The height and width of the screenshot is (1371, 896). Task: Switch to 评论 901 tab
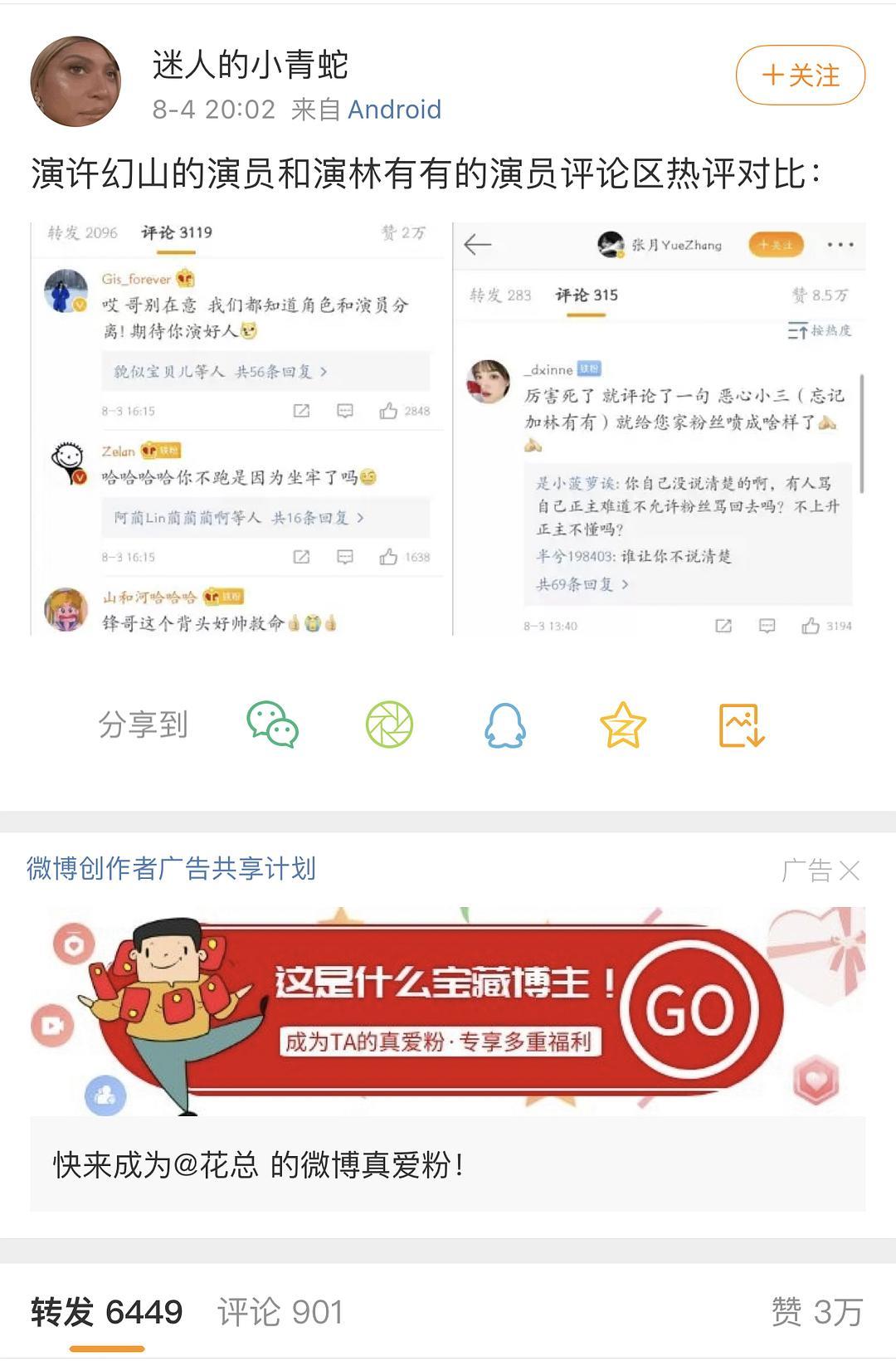pos(280,1312)
